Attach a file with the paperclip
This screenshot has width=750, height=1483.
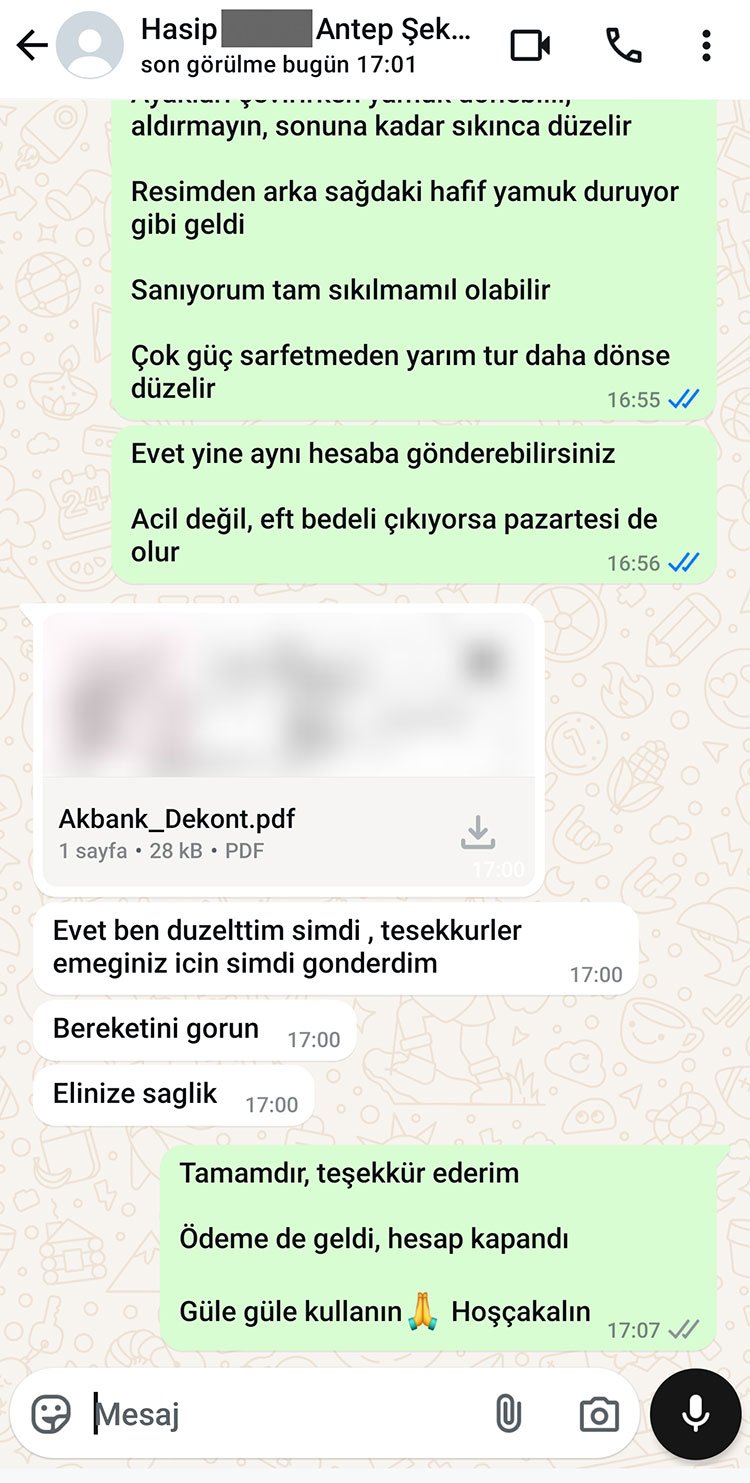(508, 1414)
